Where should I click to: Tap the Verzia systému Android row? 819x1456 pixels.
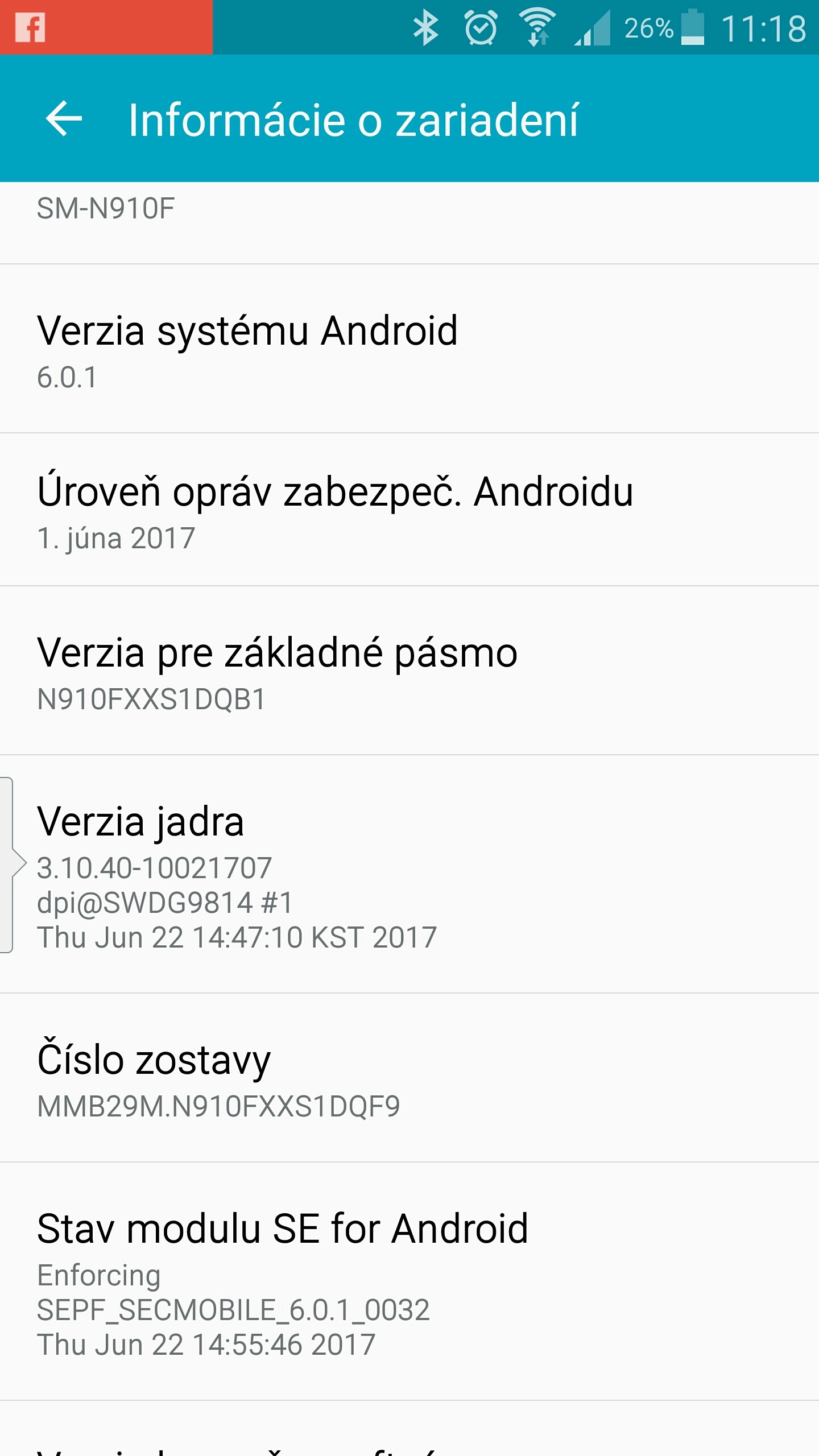tap(409, 349)
